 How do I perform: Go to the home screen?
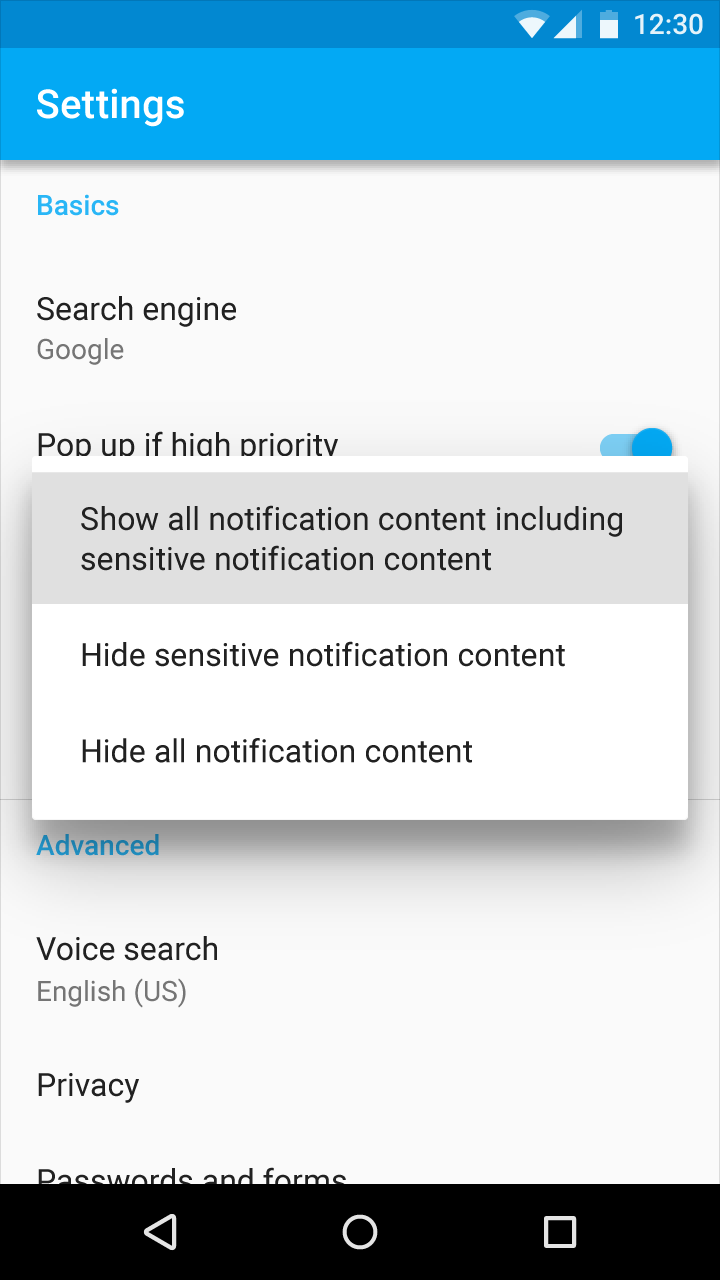[x=360, y=1232]
